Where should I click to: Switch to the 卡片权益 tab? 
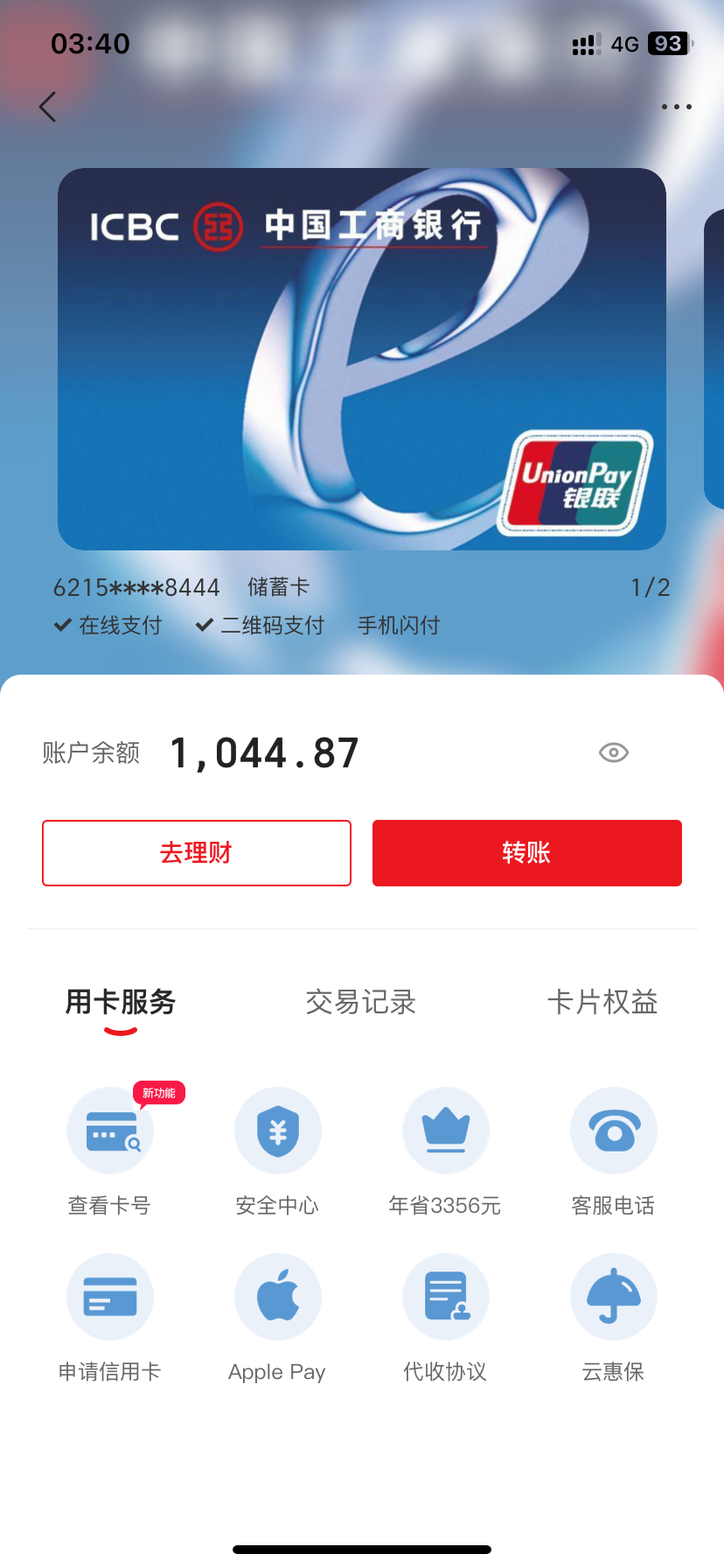pos(602,1002)
